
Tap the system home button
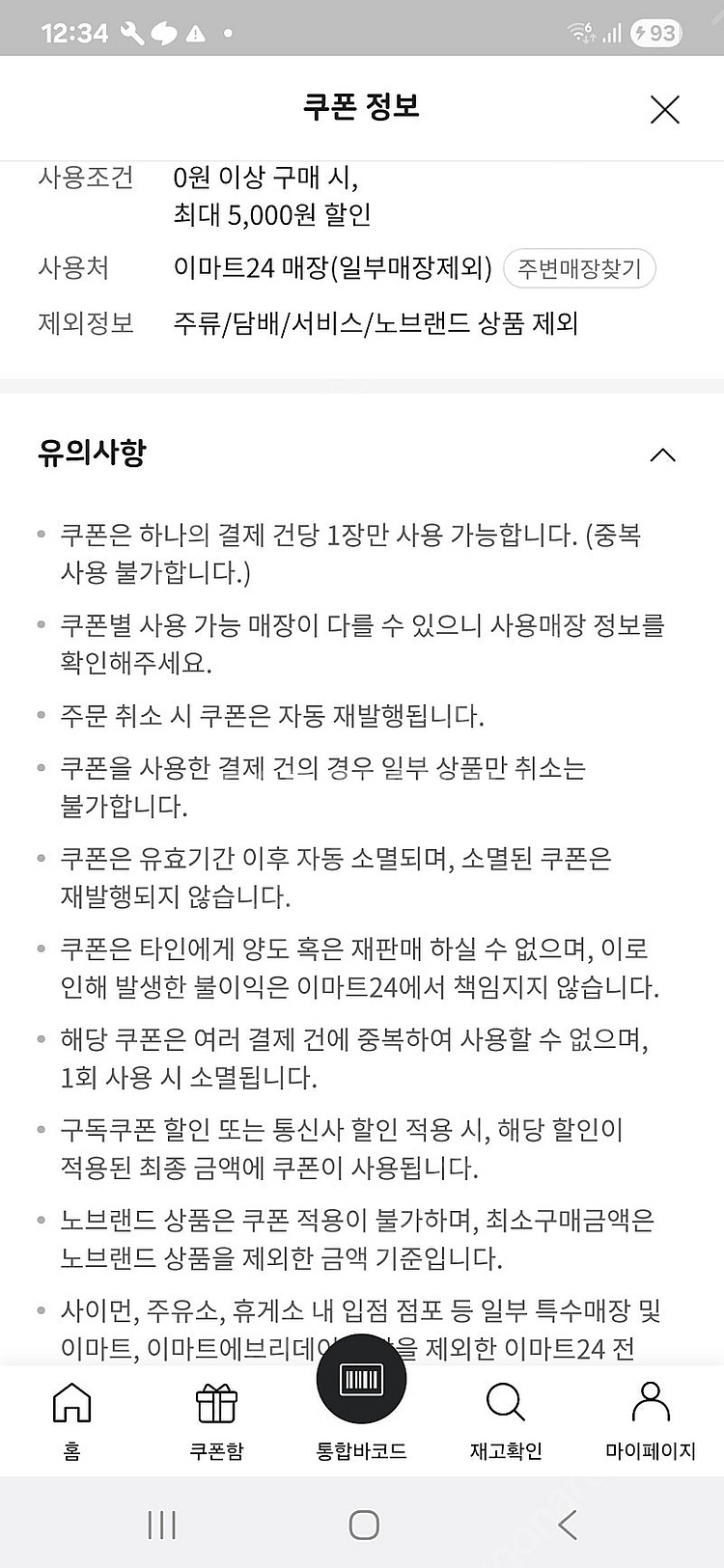pyautogui.click(x=363, y=1525)
